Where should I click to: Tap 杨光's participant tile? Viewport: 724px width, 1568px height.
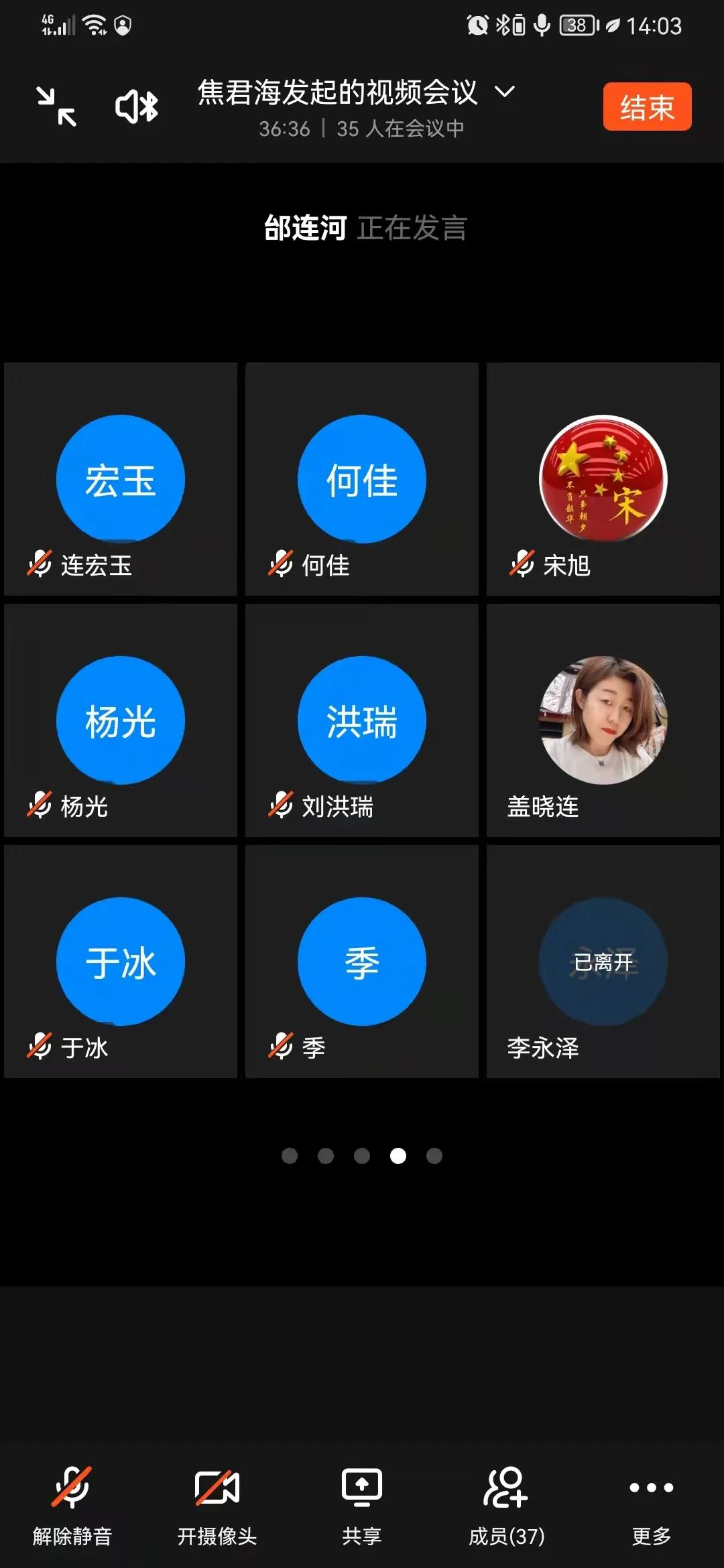[121, 720]
